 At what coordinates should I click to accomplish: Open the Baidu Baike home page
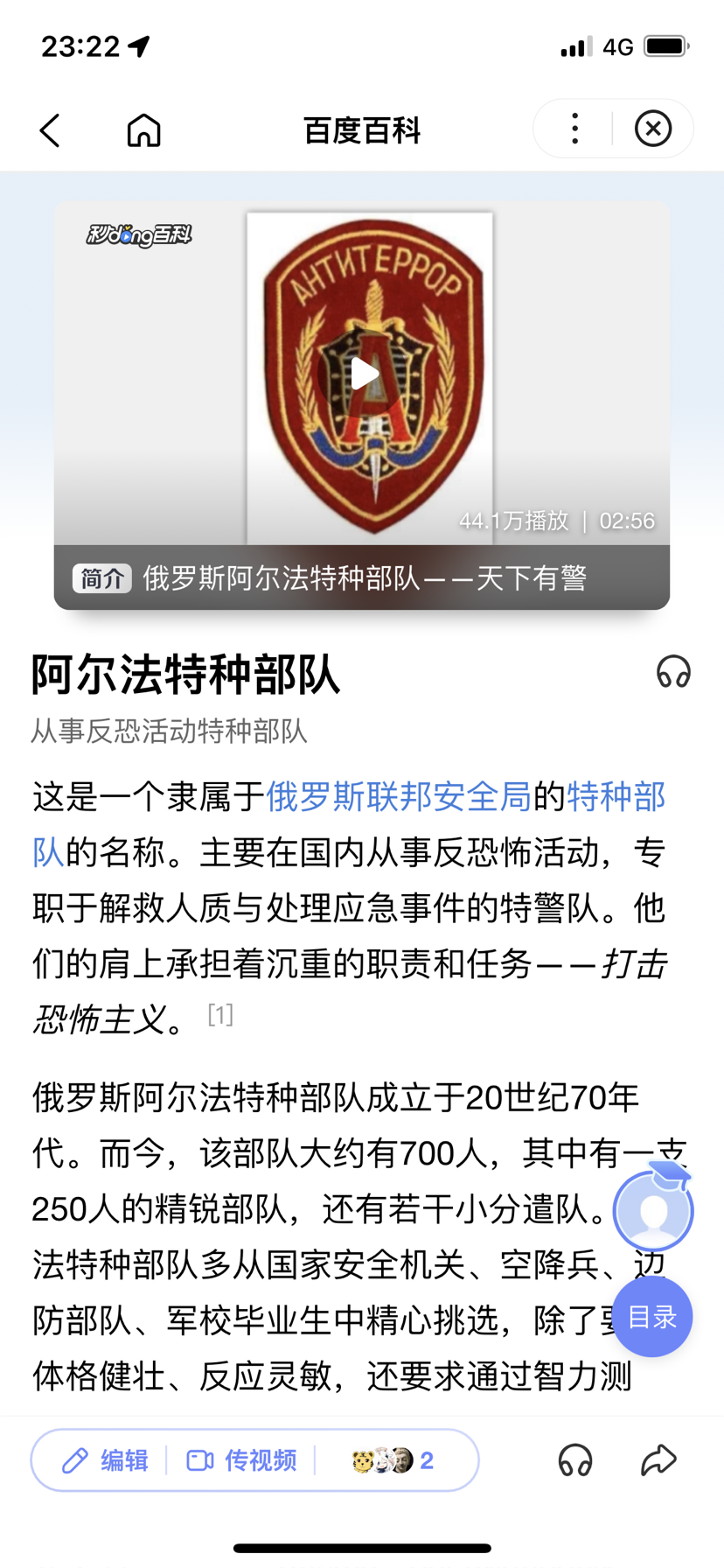144,131
